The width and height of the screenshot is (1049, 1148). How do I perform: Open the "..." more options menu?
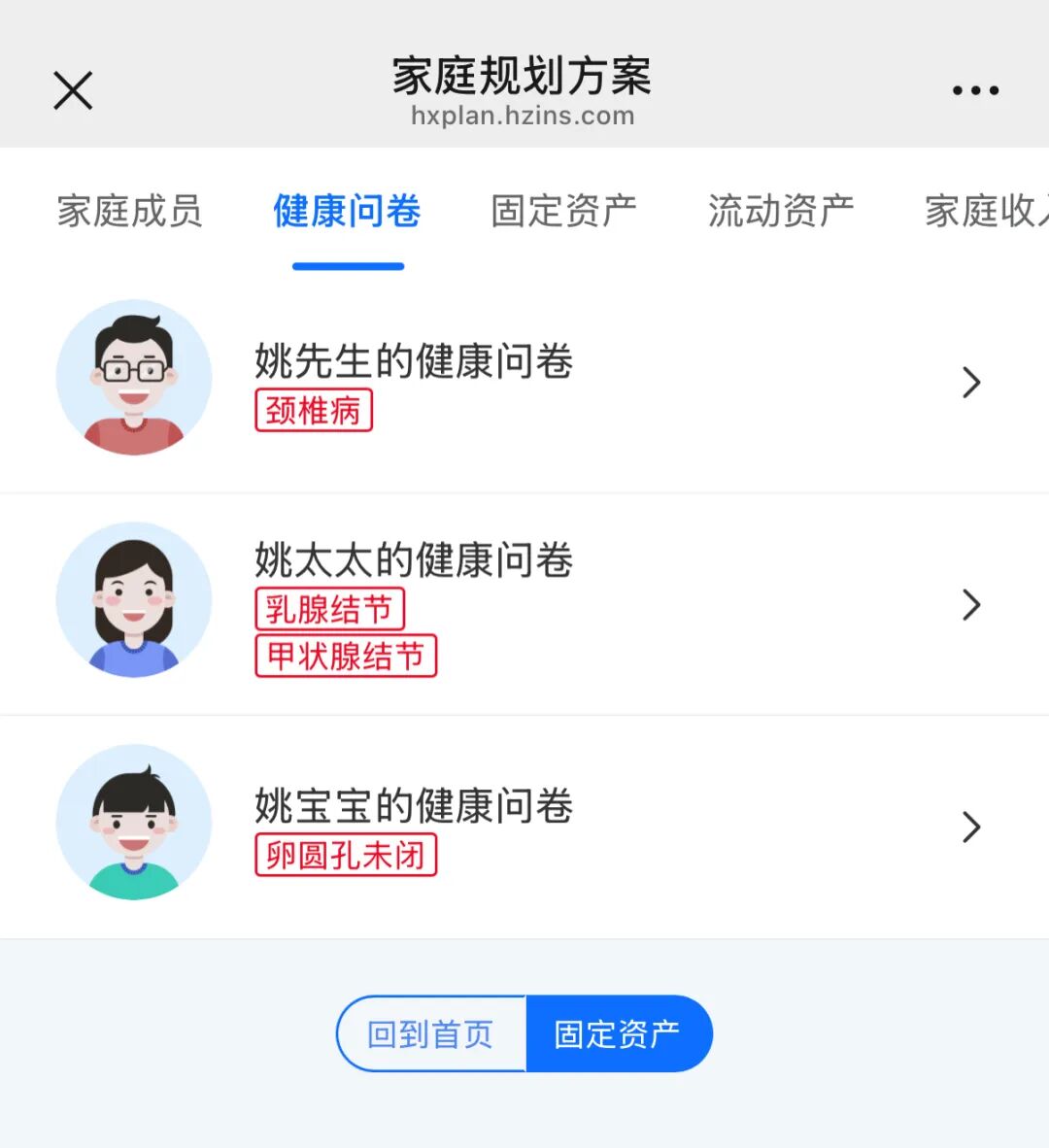pyautogui.click(x=975, y=89)
